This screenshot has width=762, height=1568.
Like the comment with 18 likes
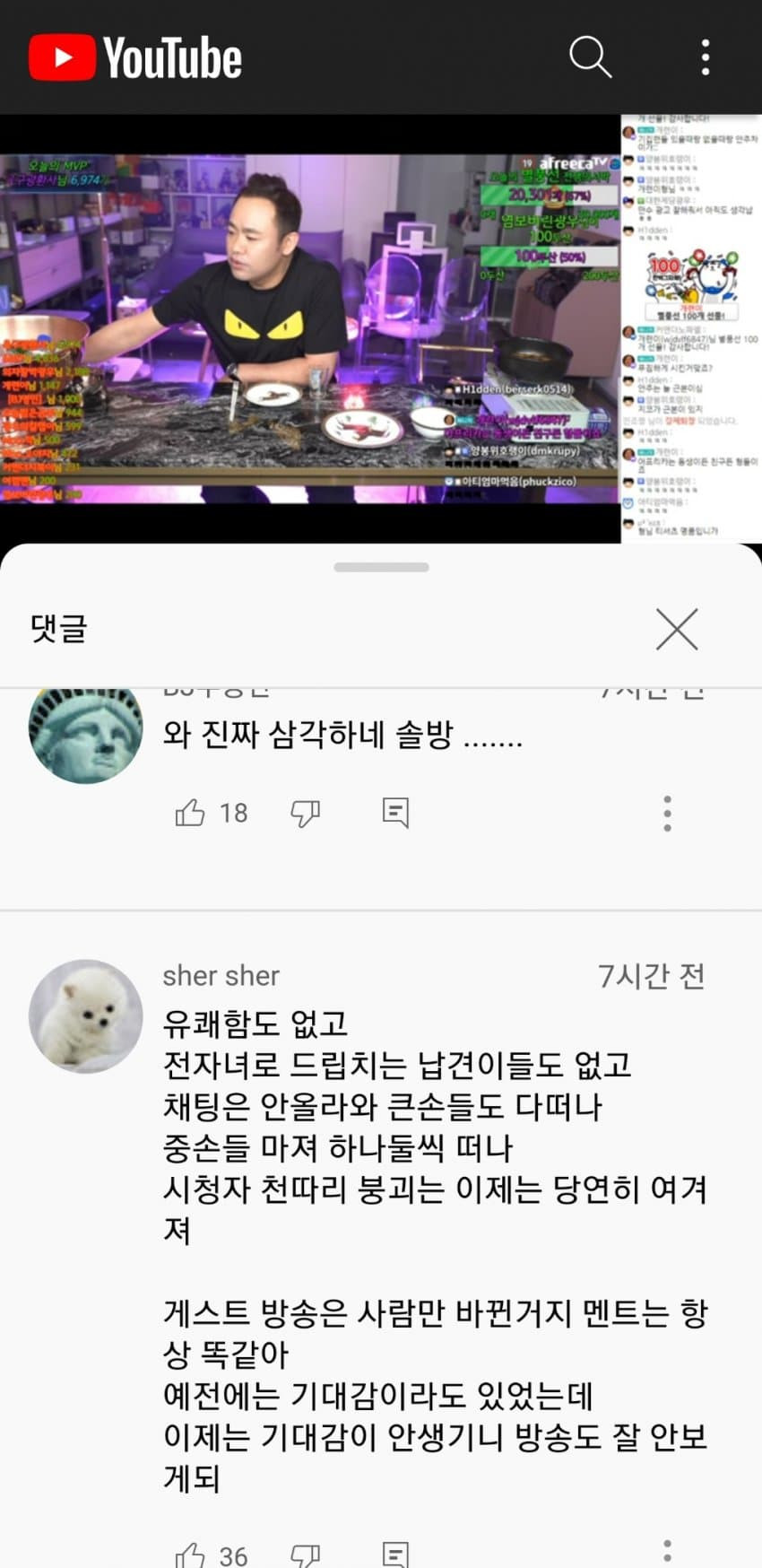tap(190, 813)
